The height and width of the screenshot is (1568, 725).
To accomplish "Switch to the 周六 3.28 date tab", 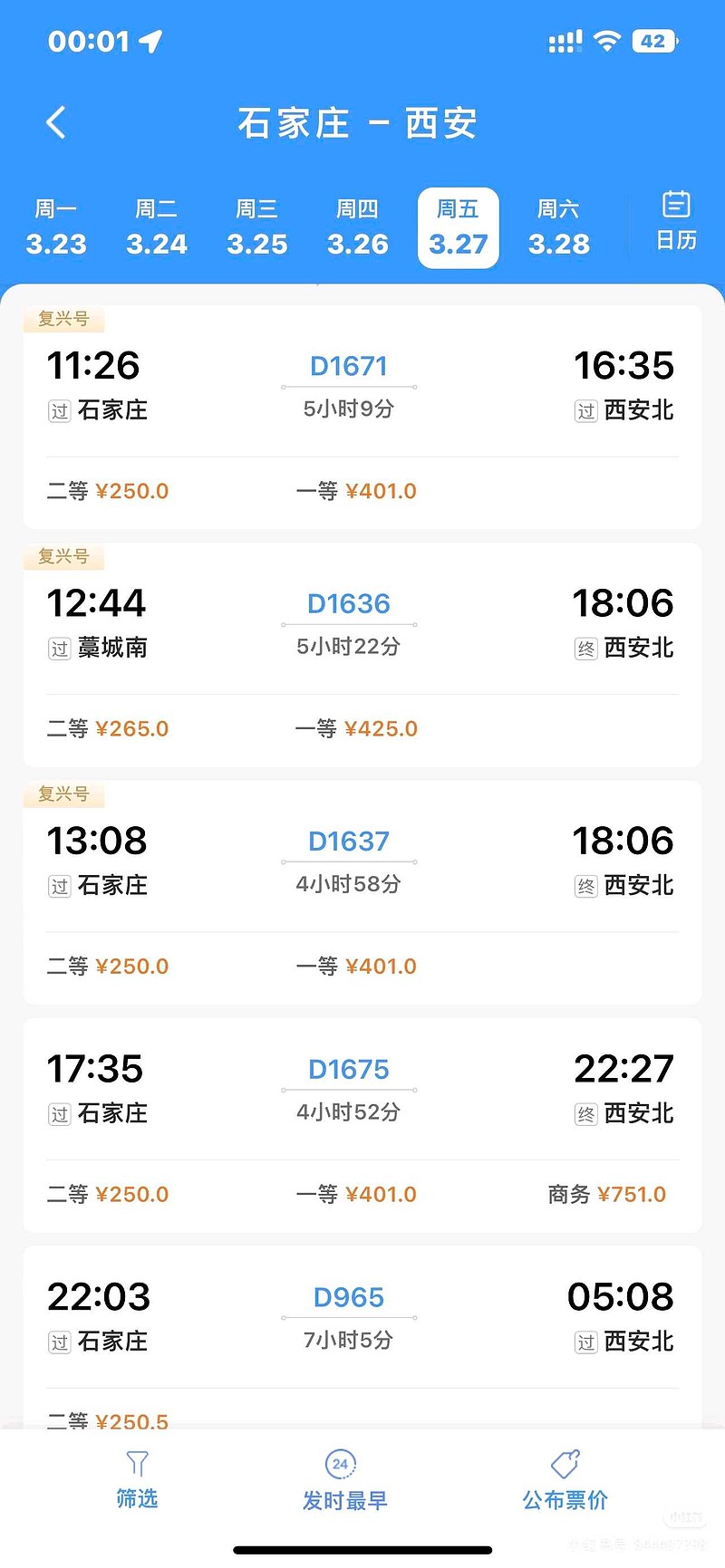I will click(558, 227).
